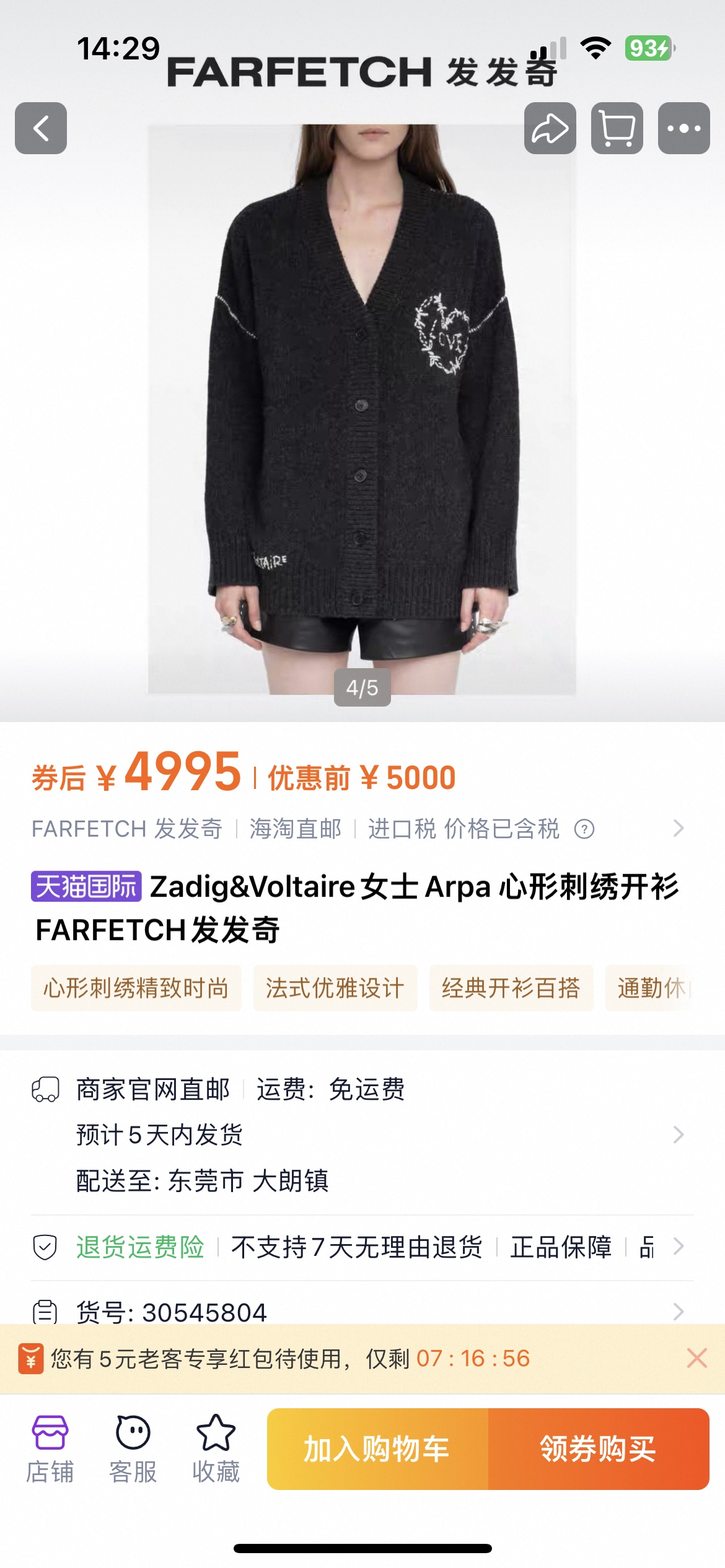
Task: Tap 加入购物车 to add to cart
Action: (x=377, y=1449)
